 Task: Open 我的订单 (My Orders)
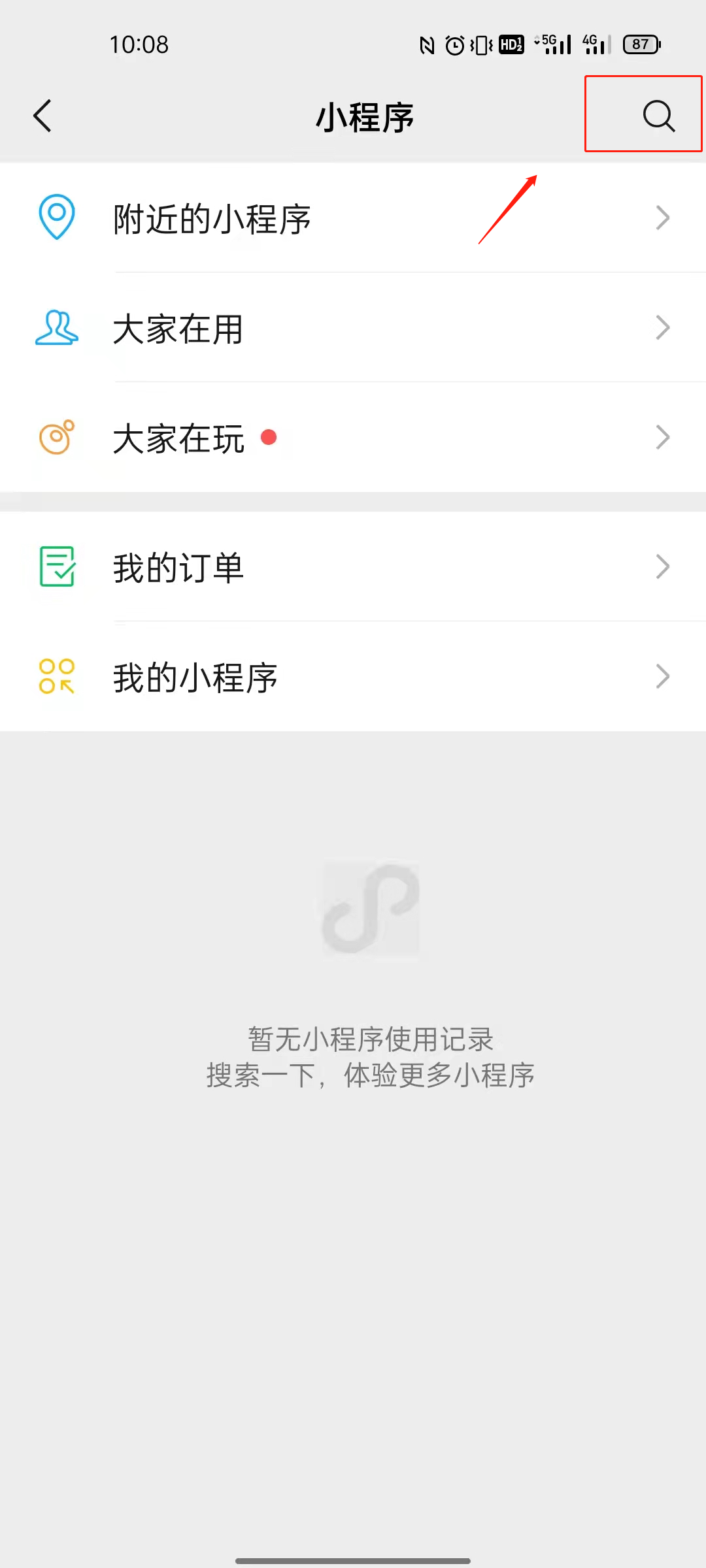click(x=177, y=567)
